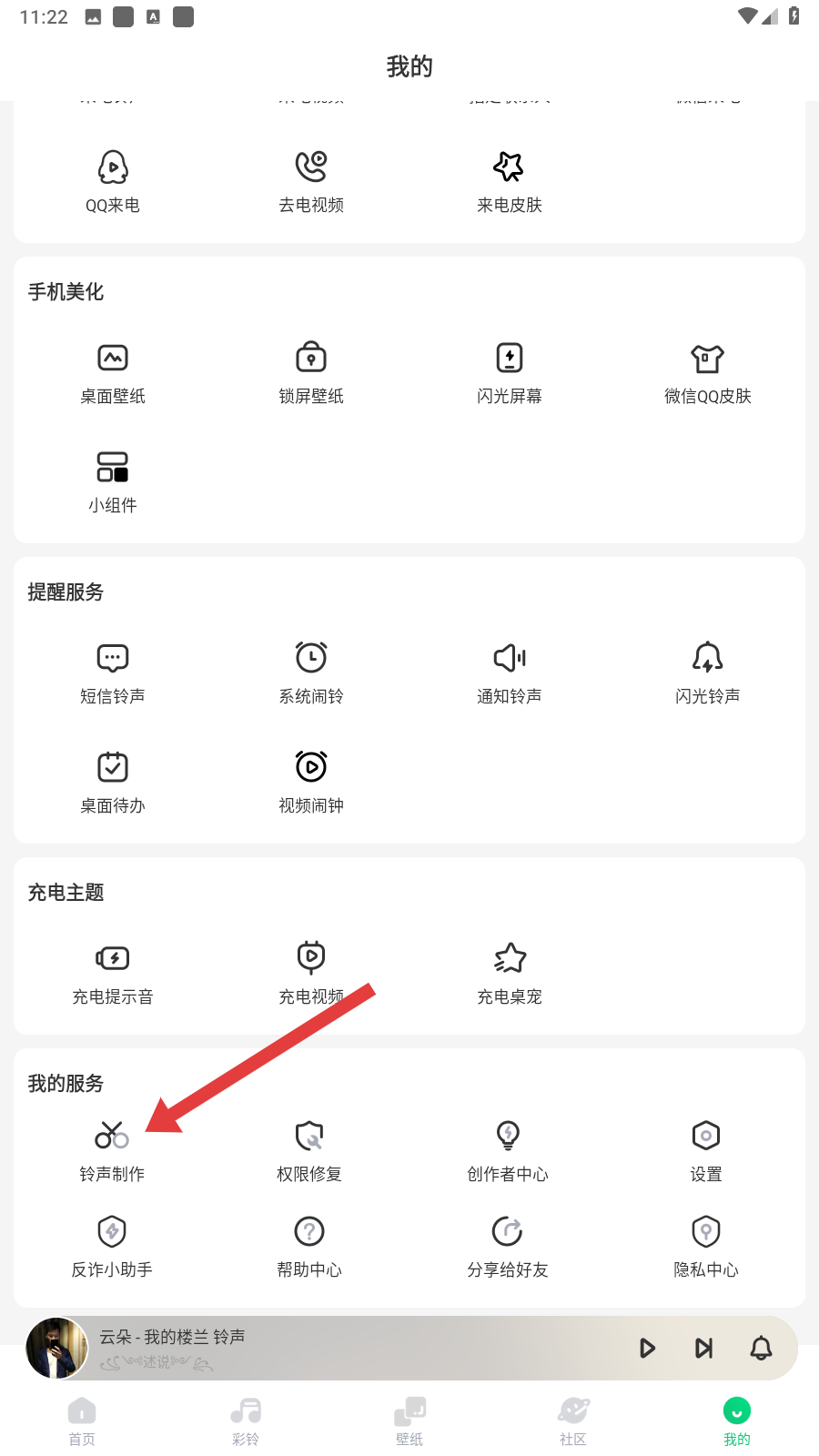Open 权限修复 permission repair
Screen dimensions: 819x1456
coord(309,1150)
